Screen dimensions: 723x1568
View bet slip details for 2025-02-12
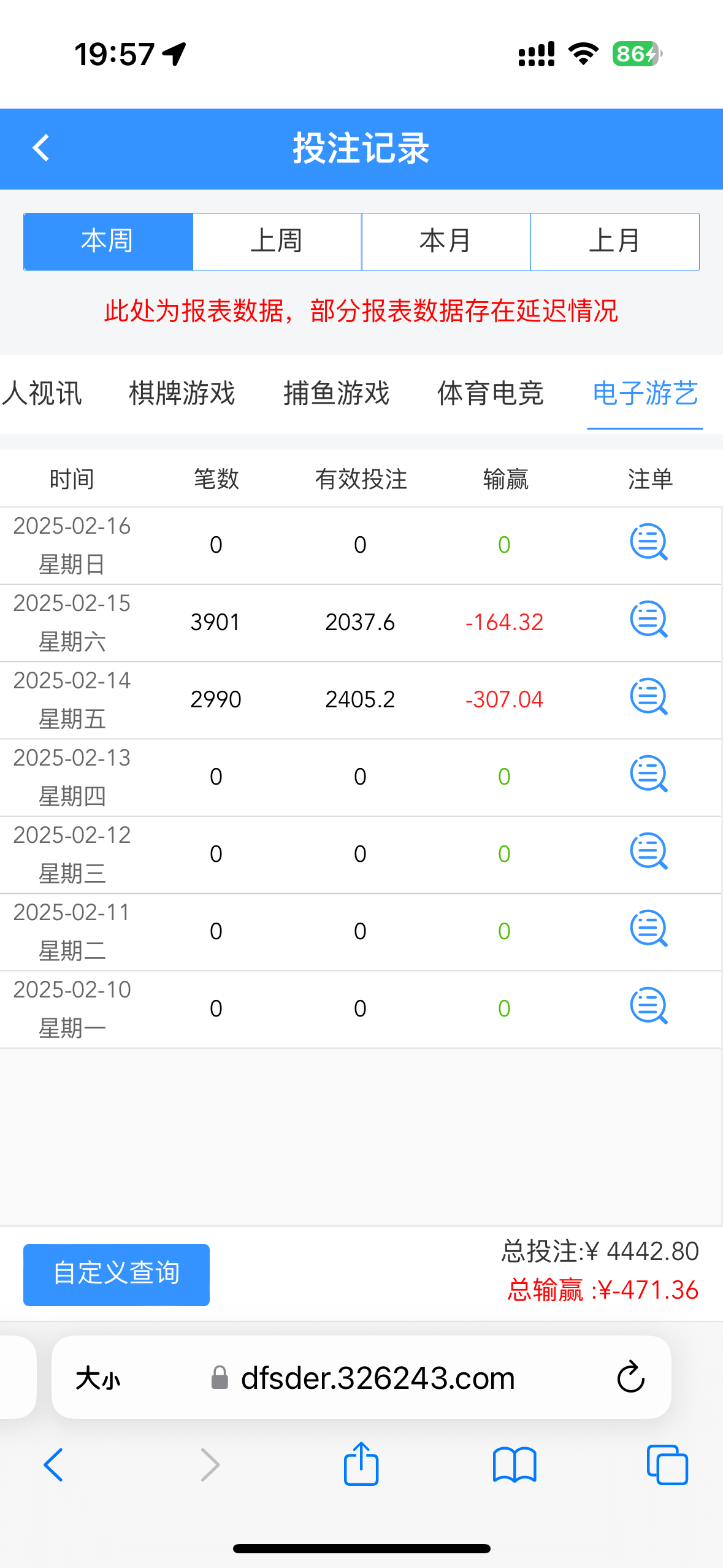pos(648,851)
